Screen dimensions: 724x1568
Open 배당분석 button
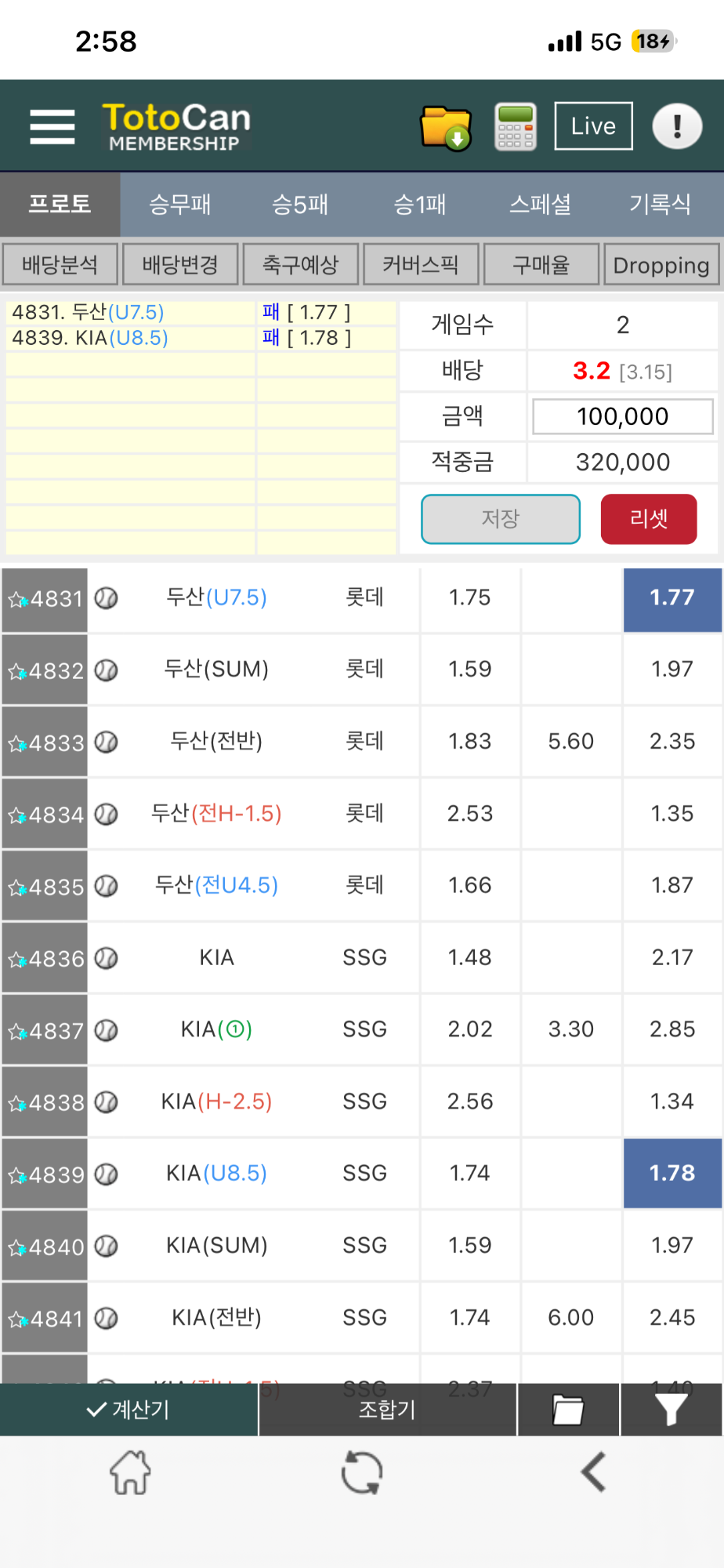pos(60,264)
